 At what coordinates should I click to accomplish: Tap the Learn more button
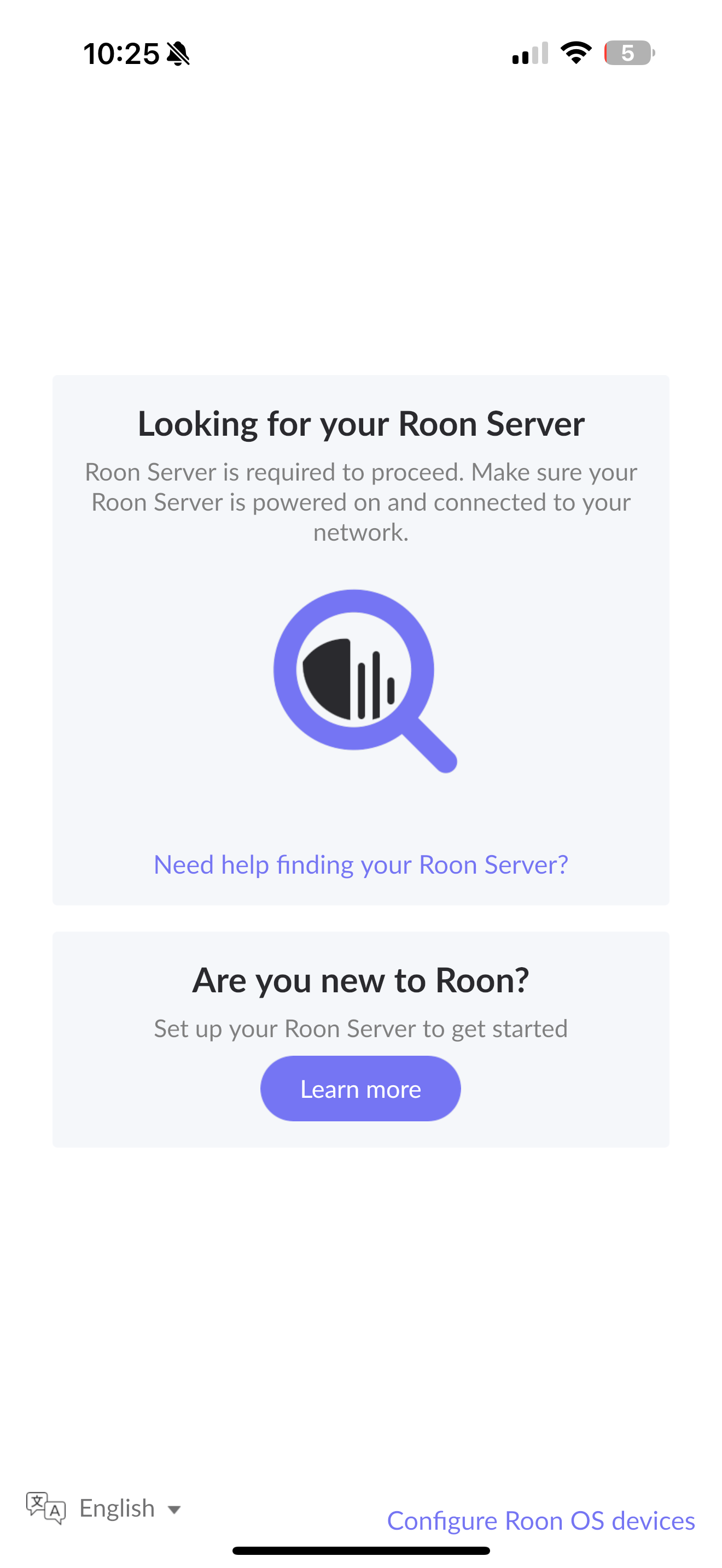[x=360, y=1089]
